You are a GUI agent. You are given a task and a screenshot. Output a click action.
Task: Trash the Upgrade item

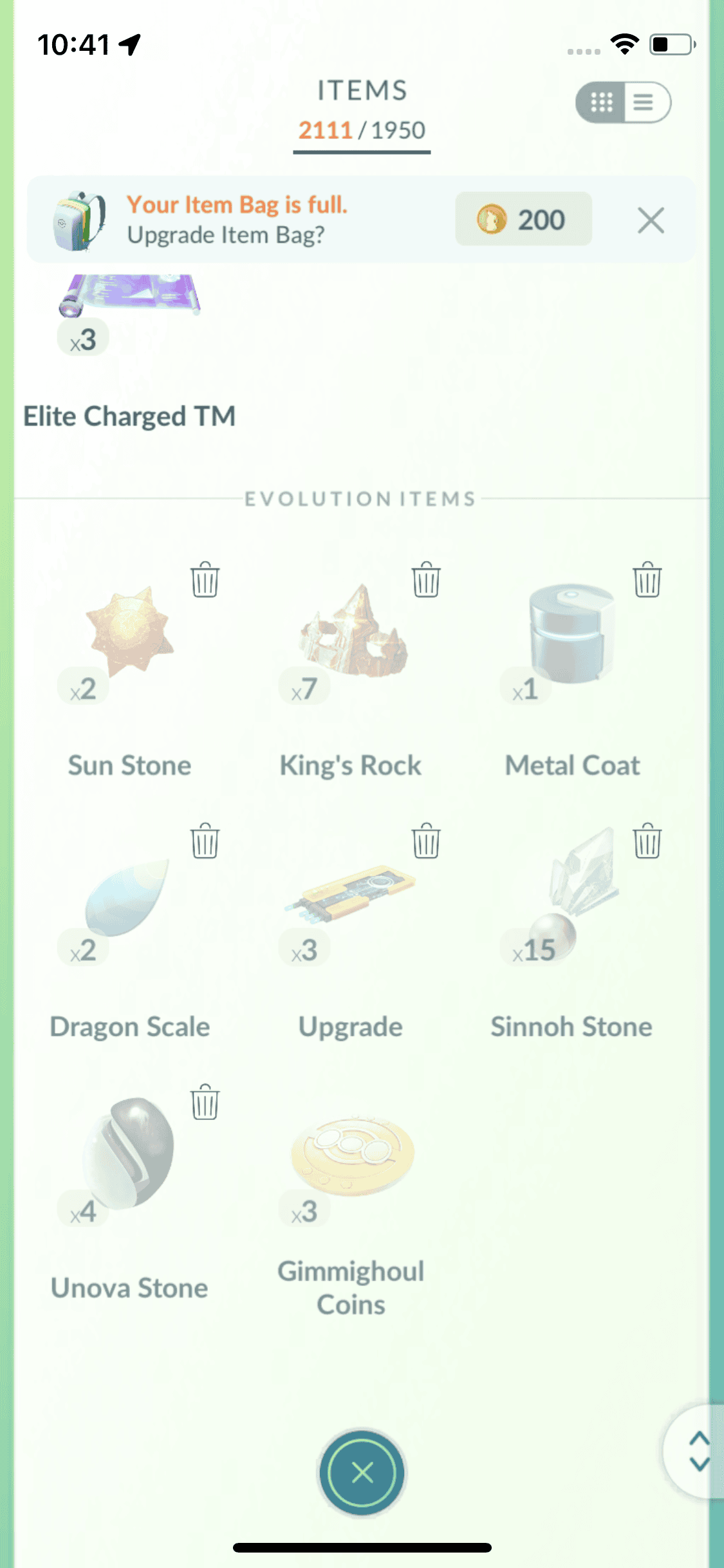point(426,841)
